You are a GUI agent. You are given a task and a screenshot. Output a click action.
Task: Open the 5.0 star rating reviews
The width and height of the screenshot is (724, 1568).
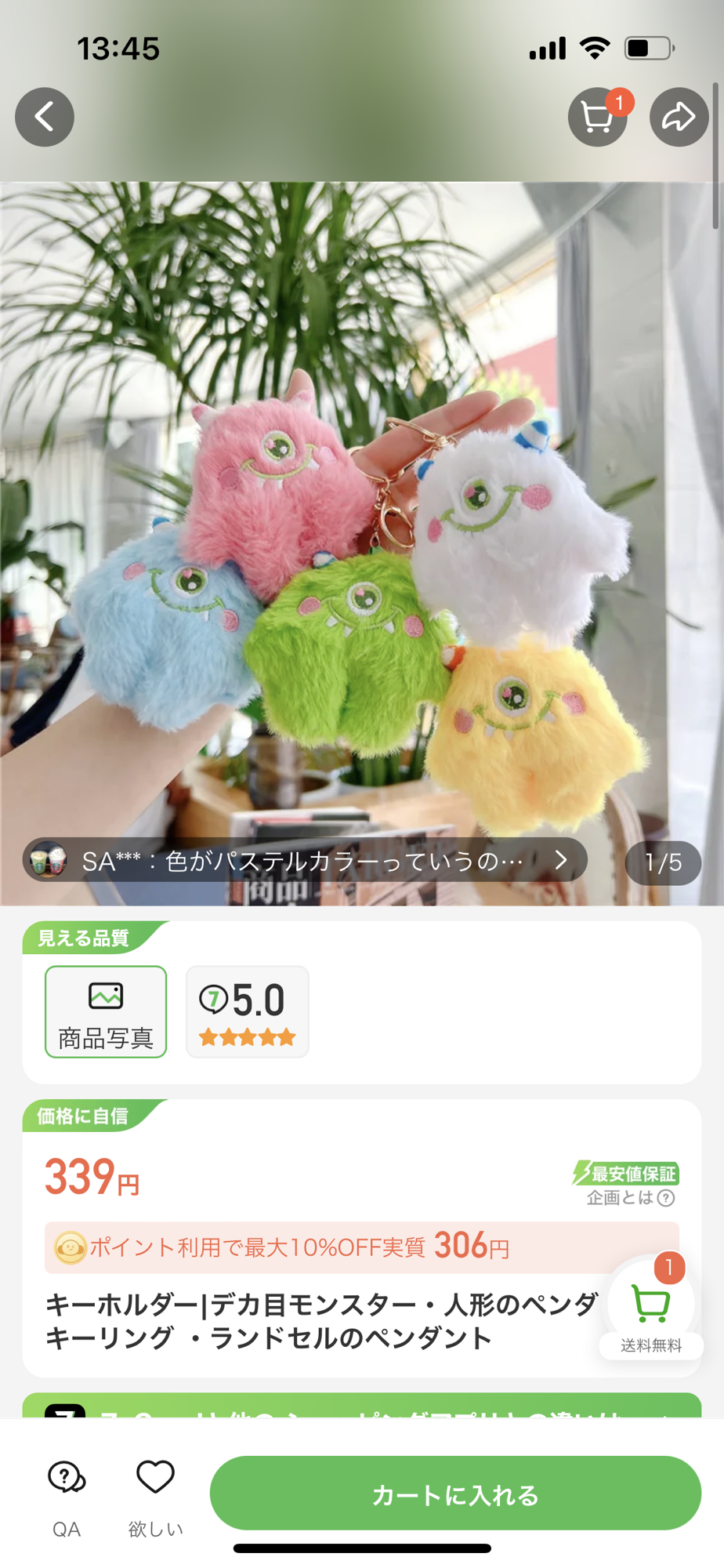pos(247,1011)
